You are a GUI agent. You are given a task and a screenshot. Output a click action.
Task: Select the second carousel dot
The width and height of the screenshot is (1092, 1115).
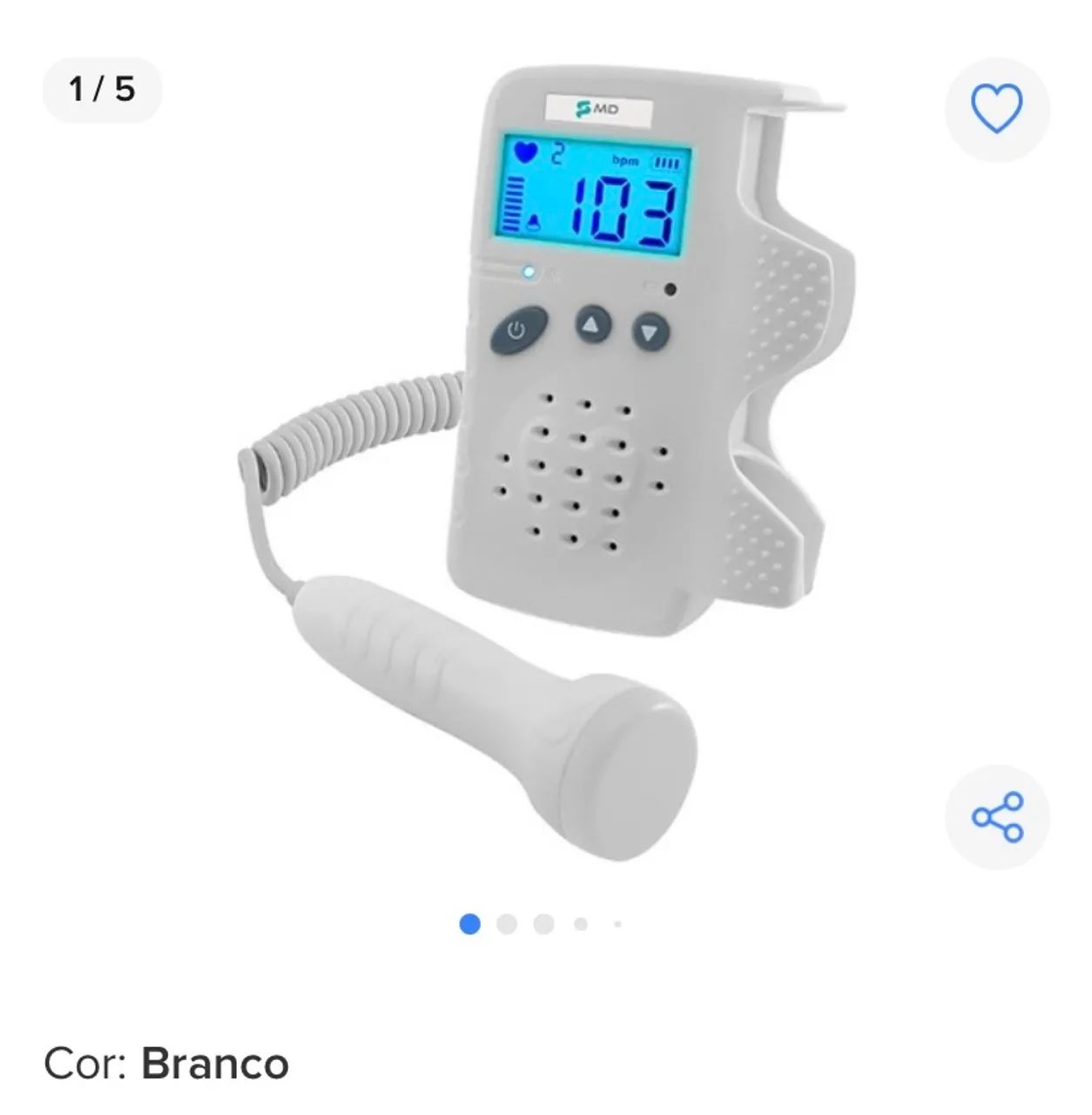tap(506, 924)
